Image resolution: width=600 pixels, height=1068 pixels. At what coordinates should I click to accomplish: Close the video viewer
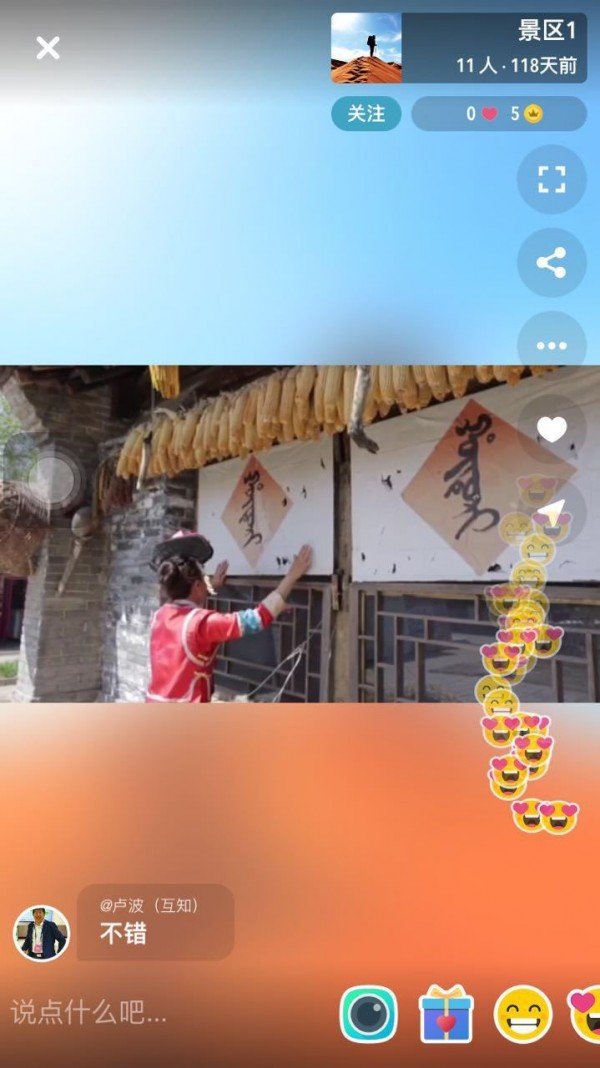pyautogui.click(x=48, y=48)
